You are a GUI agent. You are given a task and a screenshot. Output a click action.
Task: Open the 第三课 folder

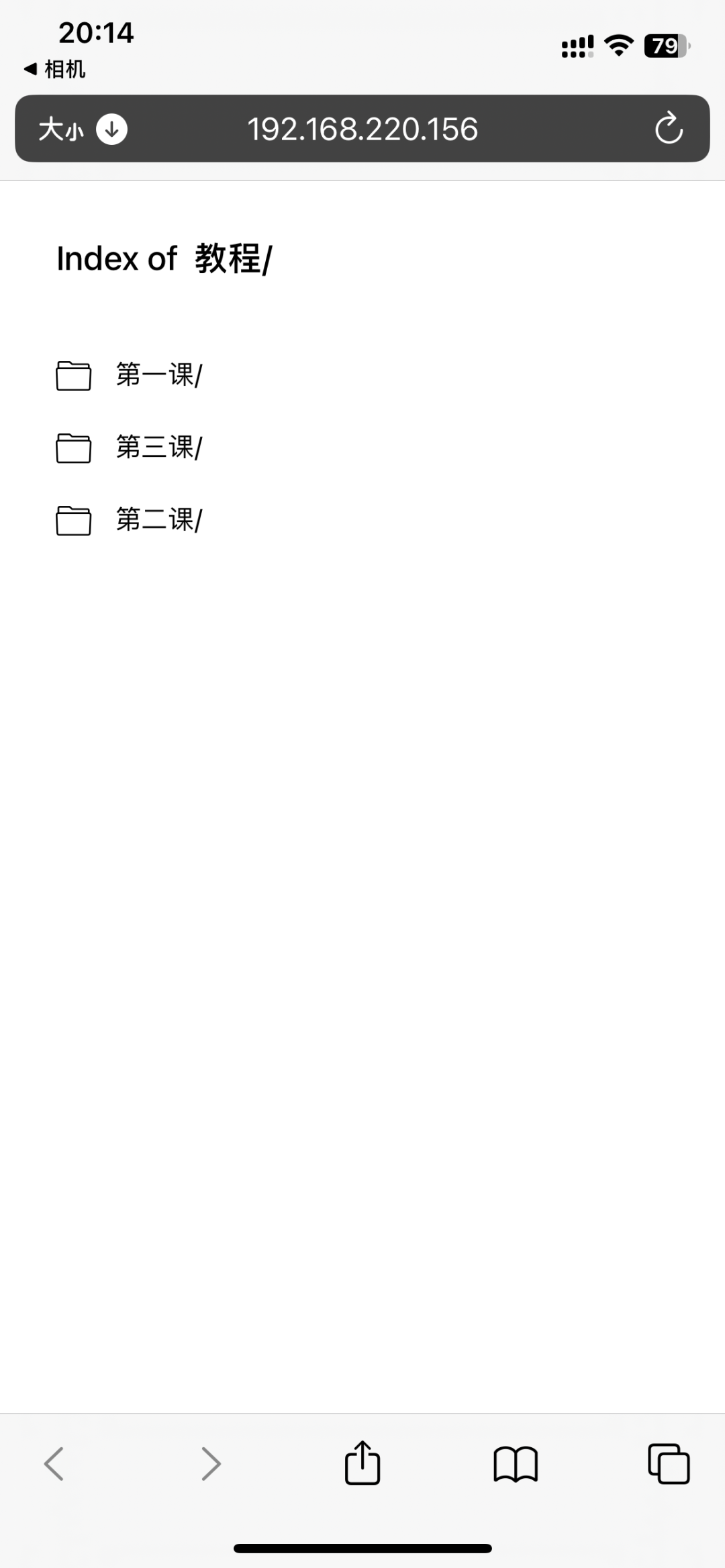[158, 448]
